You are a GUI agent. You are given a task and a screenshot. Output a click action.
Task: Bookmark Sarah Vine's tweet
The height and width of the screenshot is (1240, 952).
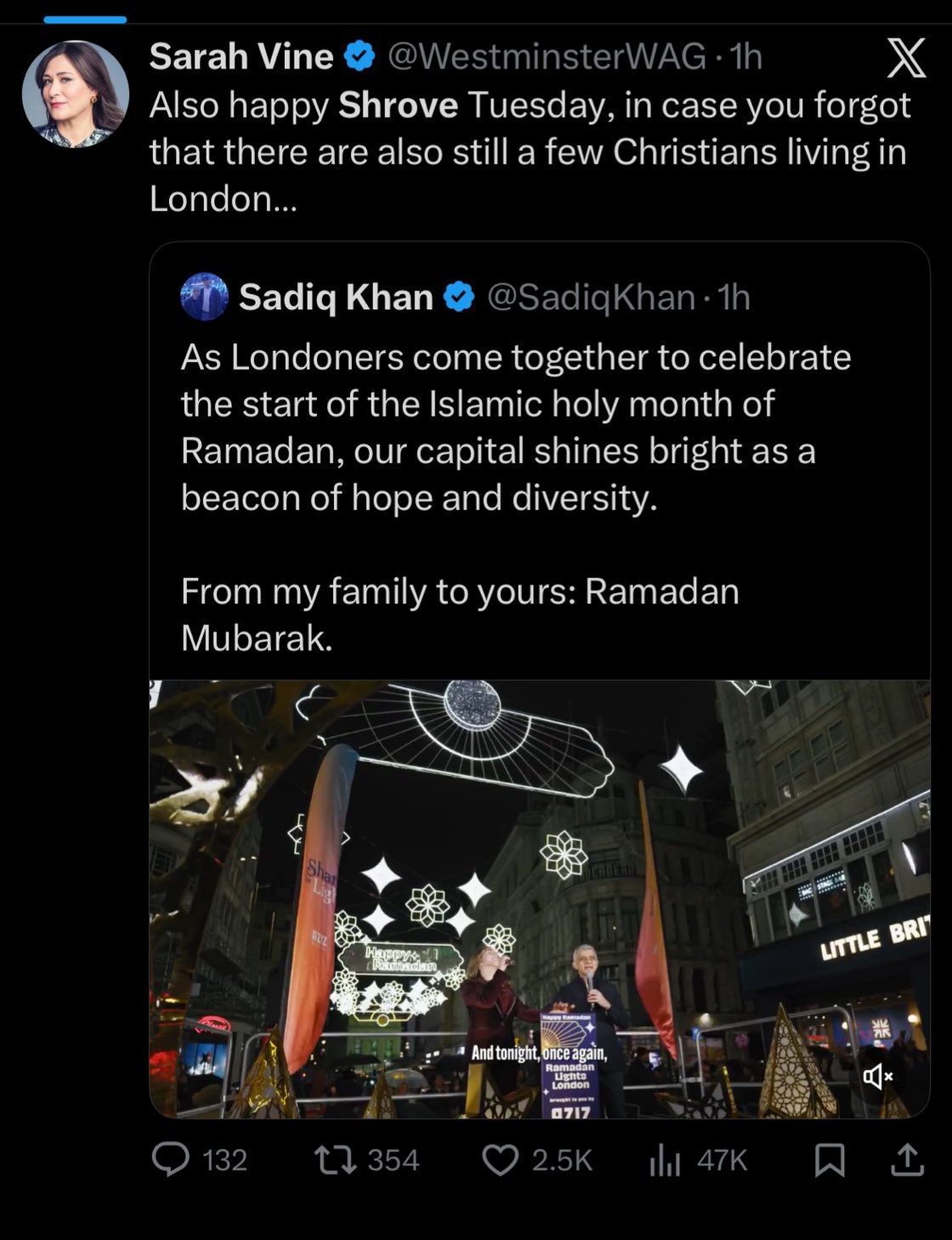tap(830, 1159)
